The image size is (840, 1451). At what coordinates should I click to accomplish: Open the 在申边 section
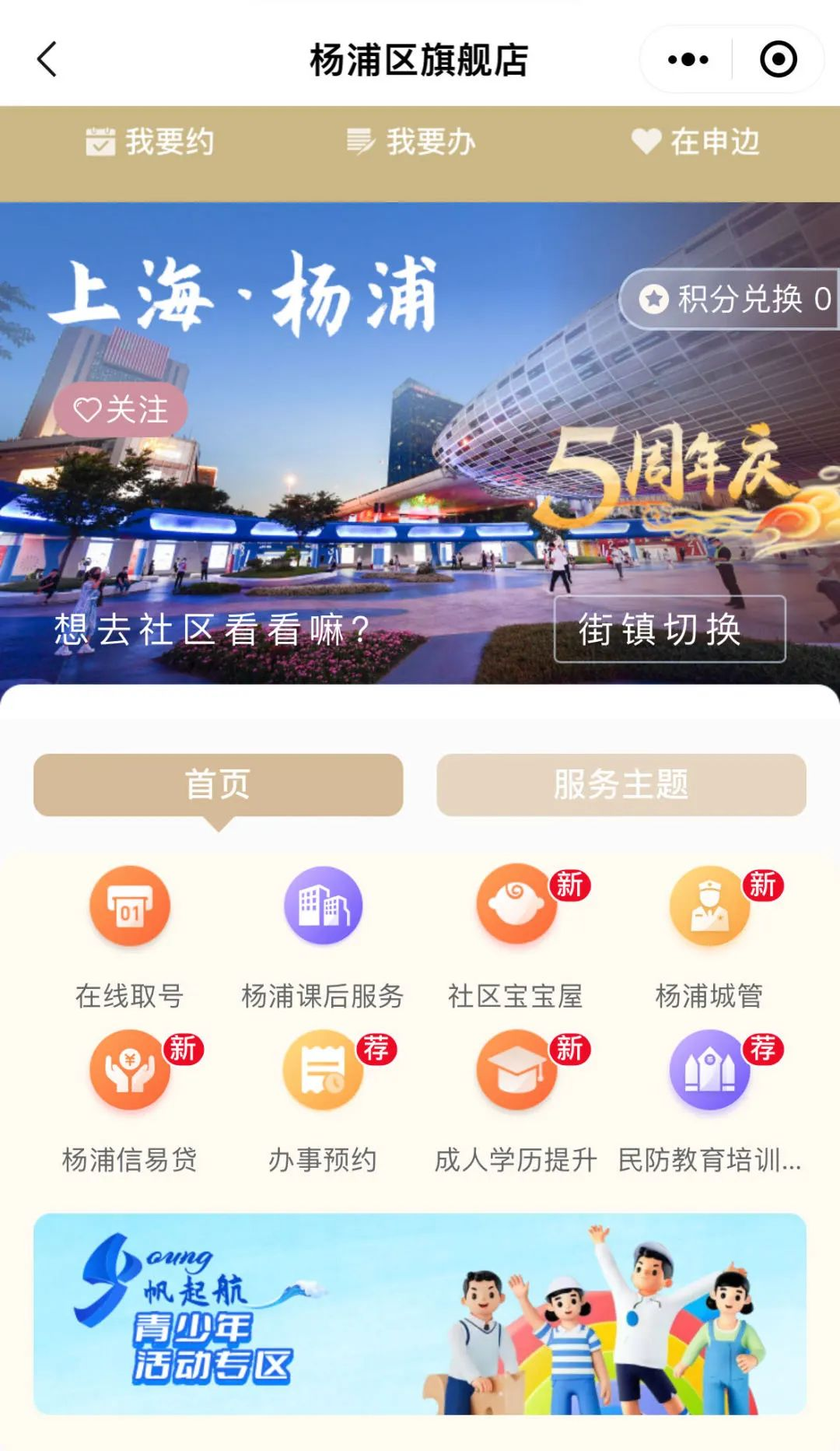[x=695, y=142]
